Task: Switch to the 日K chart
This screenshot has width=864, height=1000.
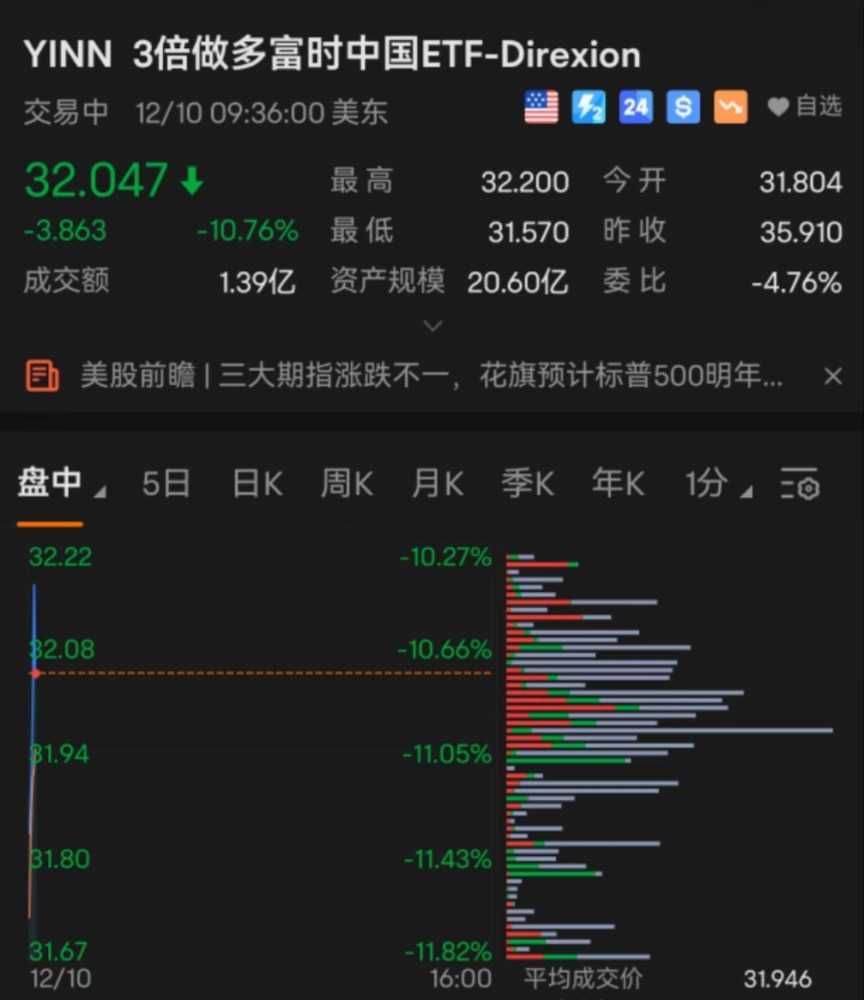Action: (257, 485)
